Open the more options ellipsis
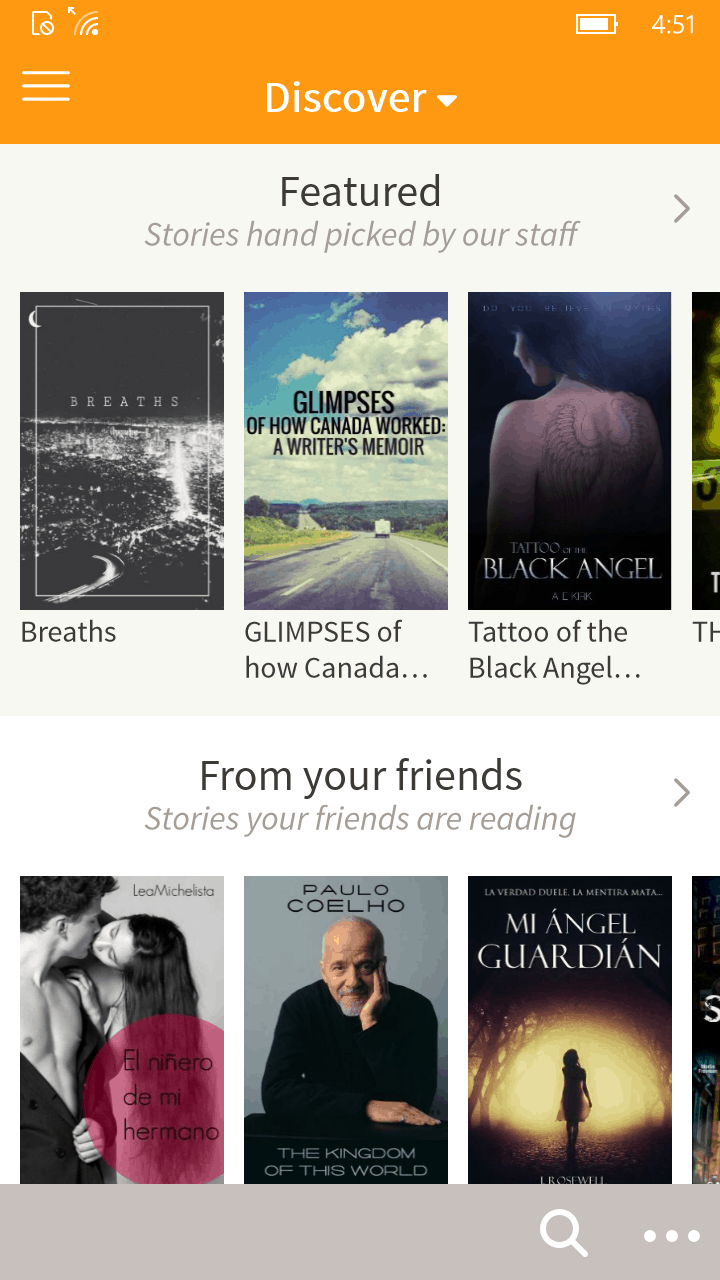This screenshot has width=720, height=1280. (x=672, y=1236)
